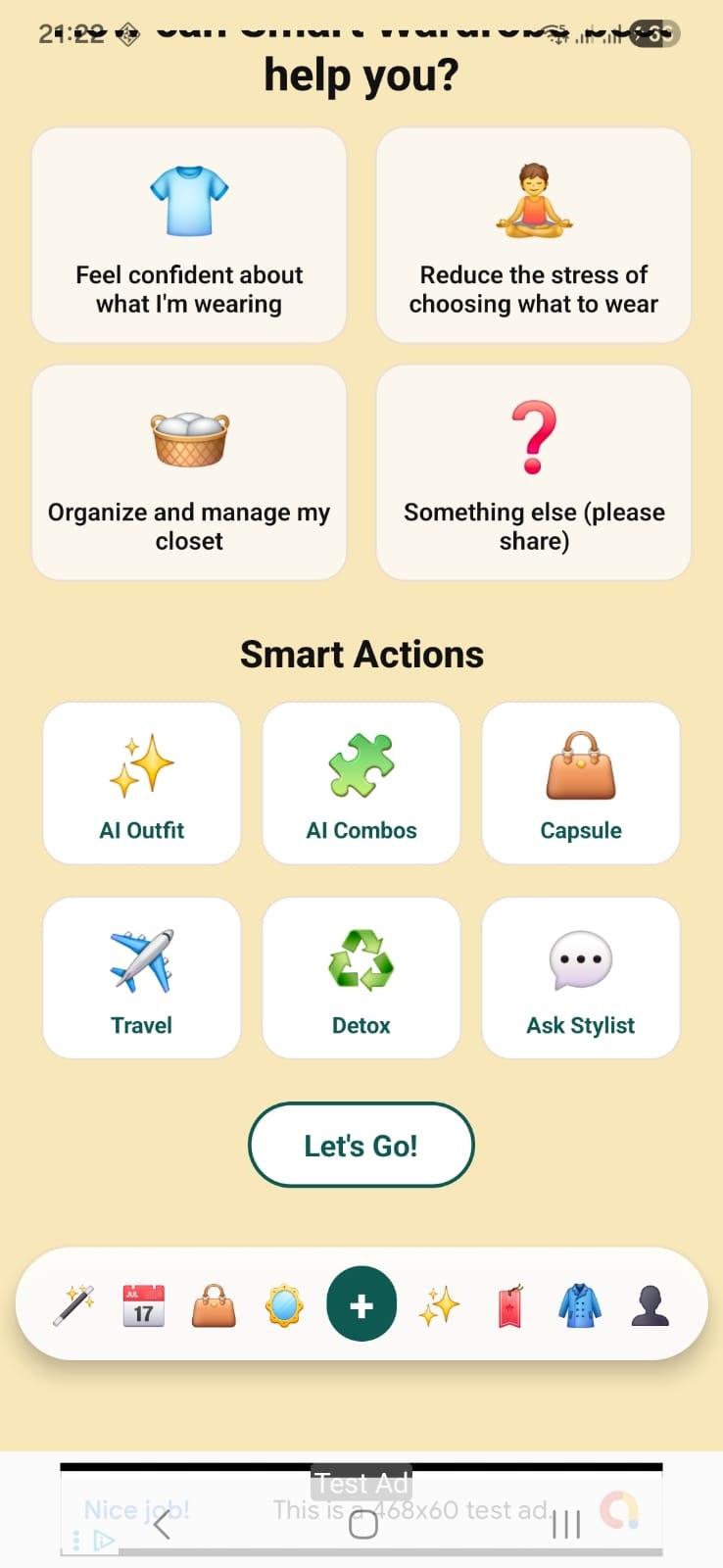The image size is (723, 1568).
Task: Select 'Feel confident about what I'm wearing'
Action: point(189,235)
